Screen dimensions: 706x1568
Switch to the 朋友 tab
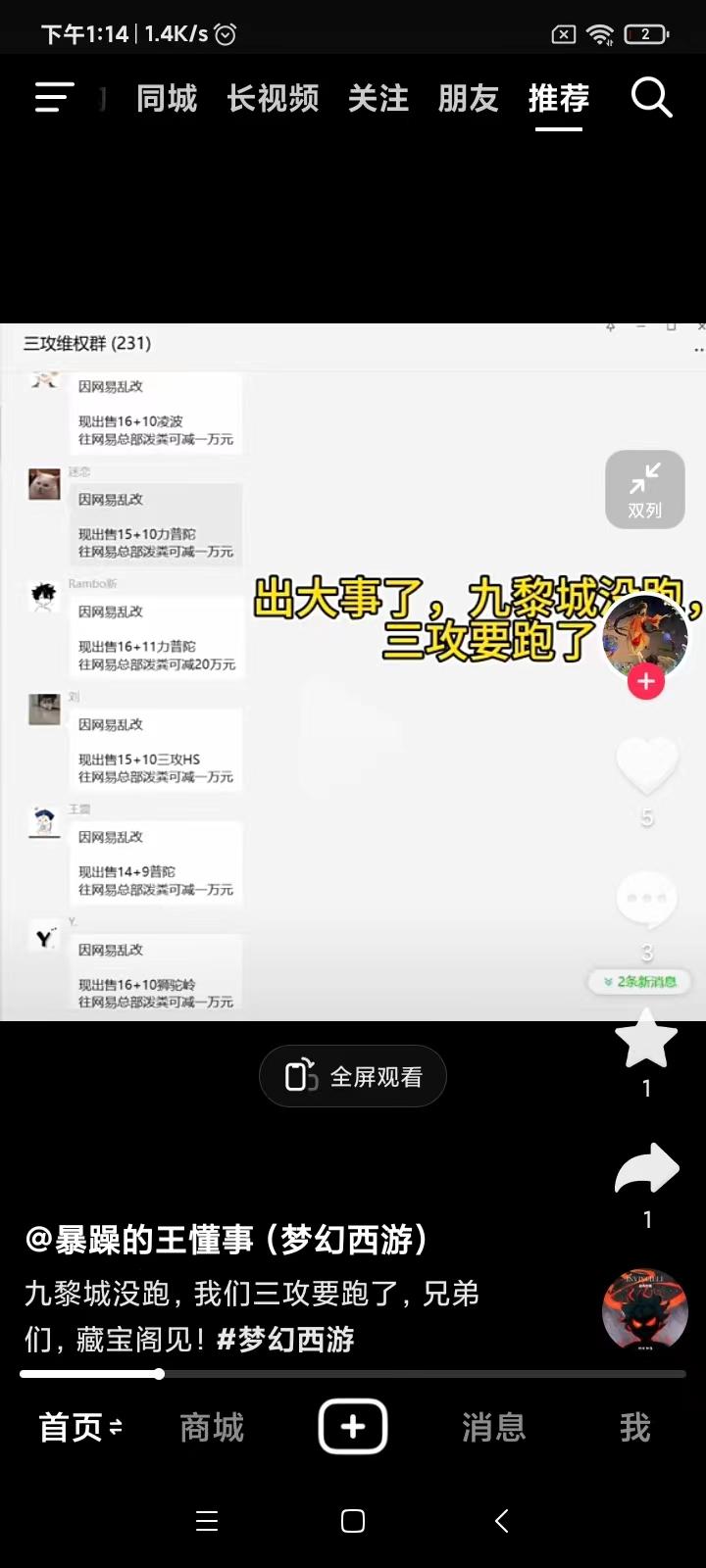point(469,98)
